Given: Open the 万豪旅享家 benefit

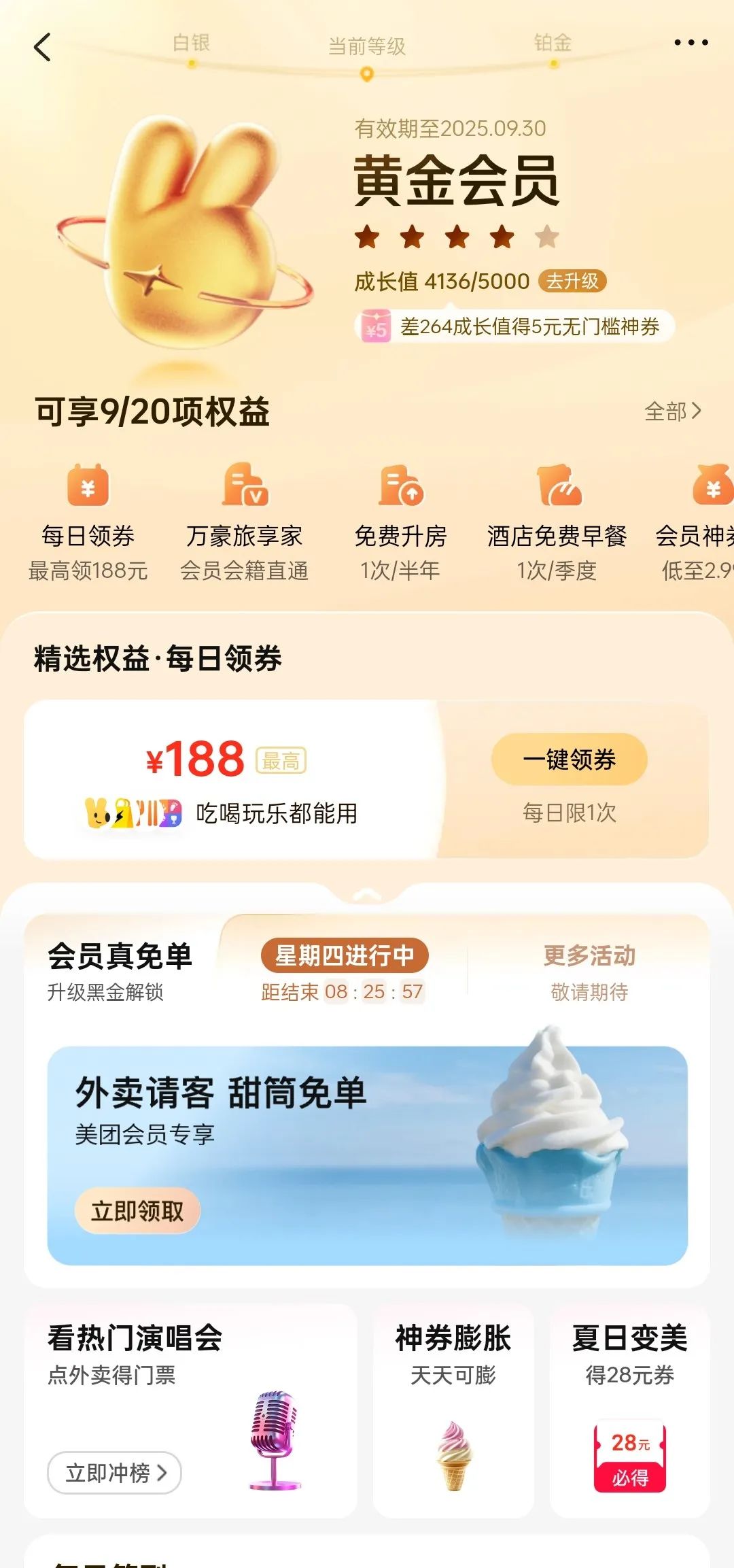Looking at the screenshot, I should [245, 521].
